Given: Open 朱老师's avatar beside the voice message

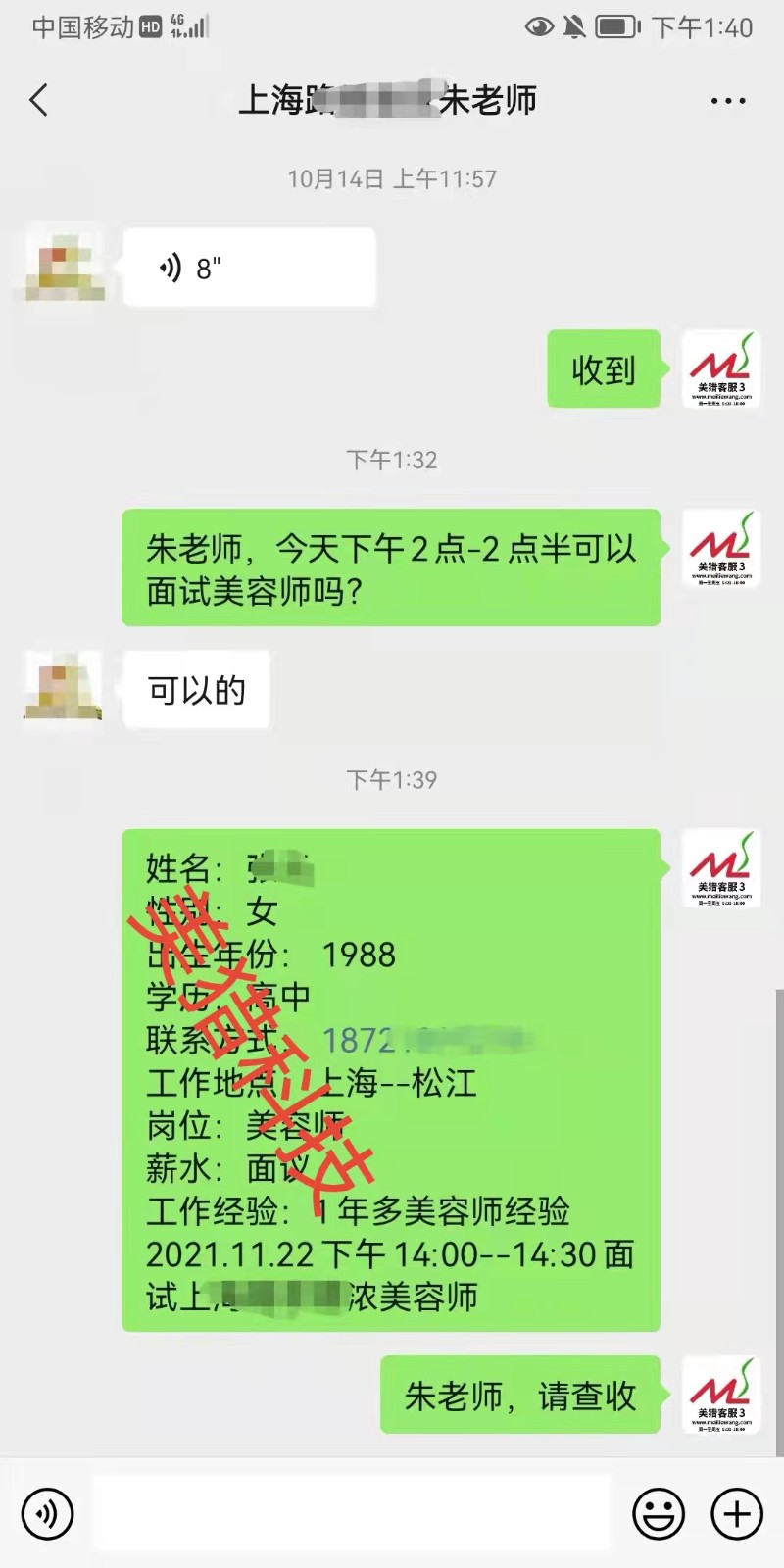Looking at the screenshot, I should coord(66,262).
